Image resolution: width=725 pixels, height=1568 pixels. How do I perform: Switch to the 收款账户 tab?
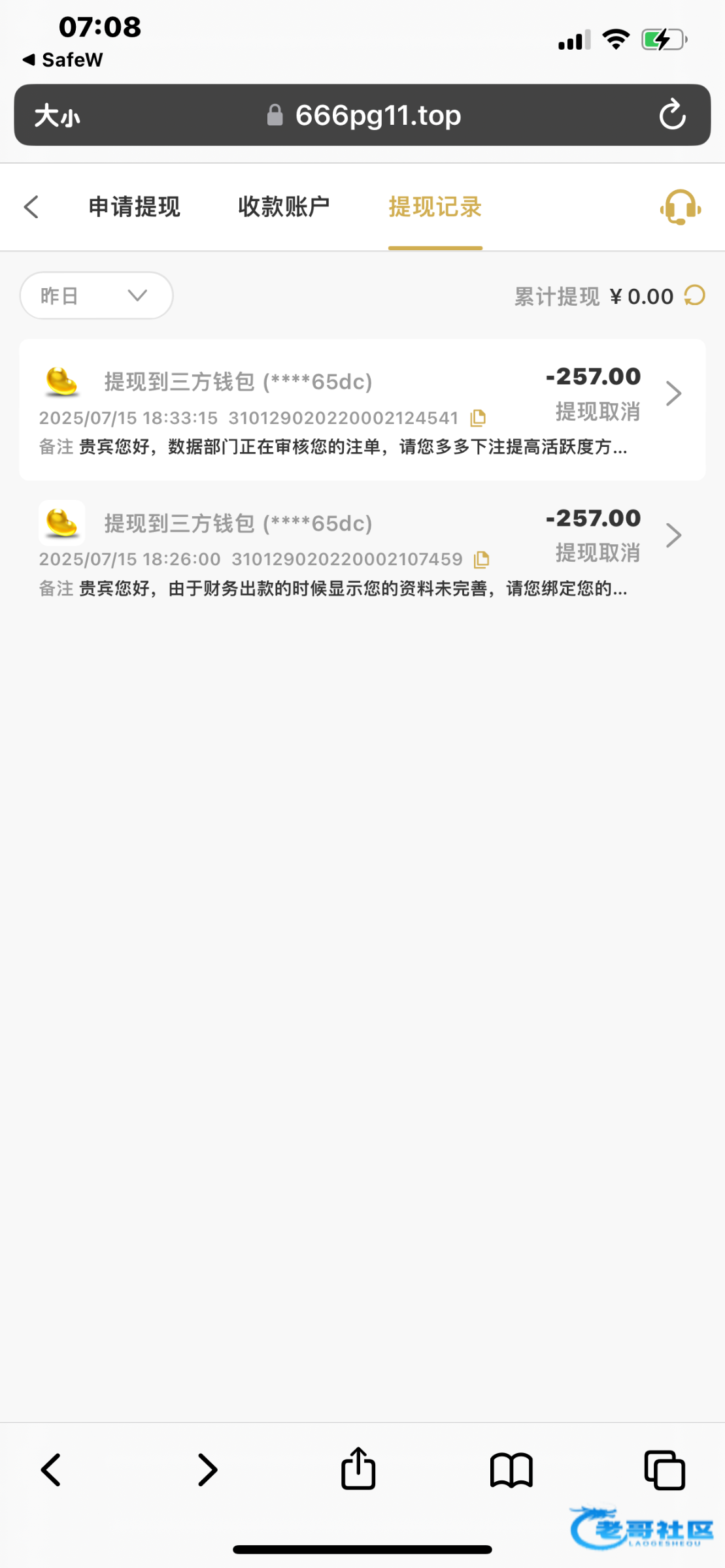(284, 207)
